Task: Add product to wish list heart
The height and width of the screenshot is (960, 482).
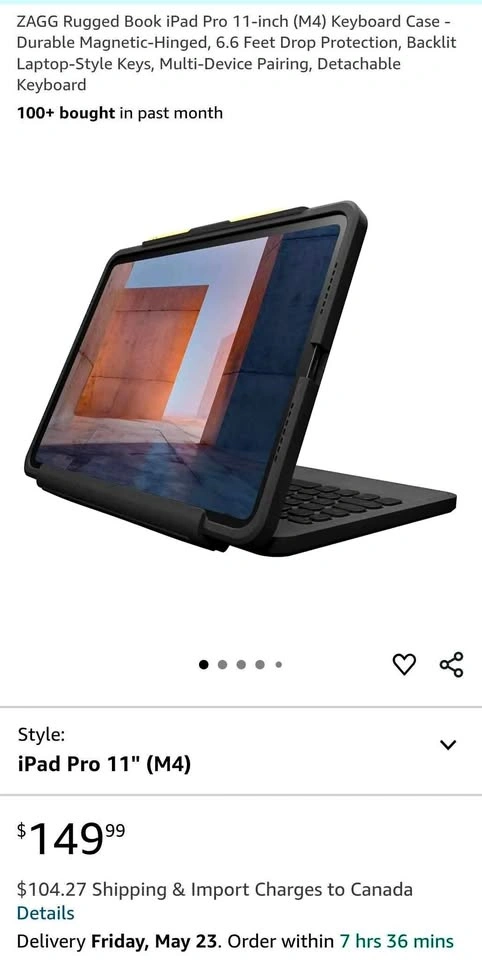Action: tap(404, 664)
